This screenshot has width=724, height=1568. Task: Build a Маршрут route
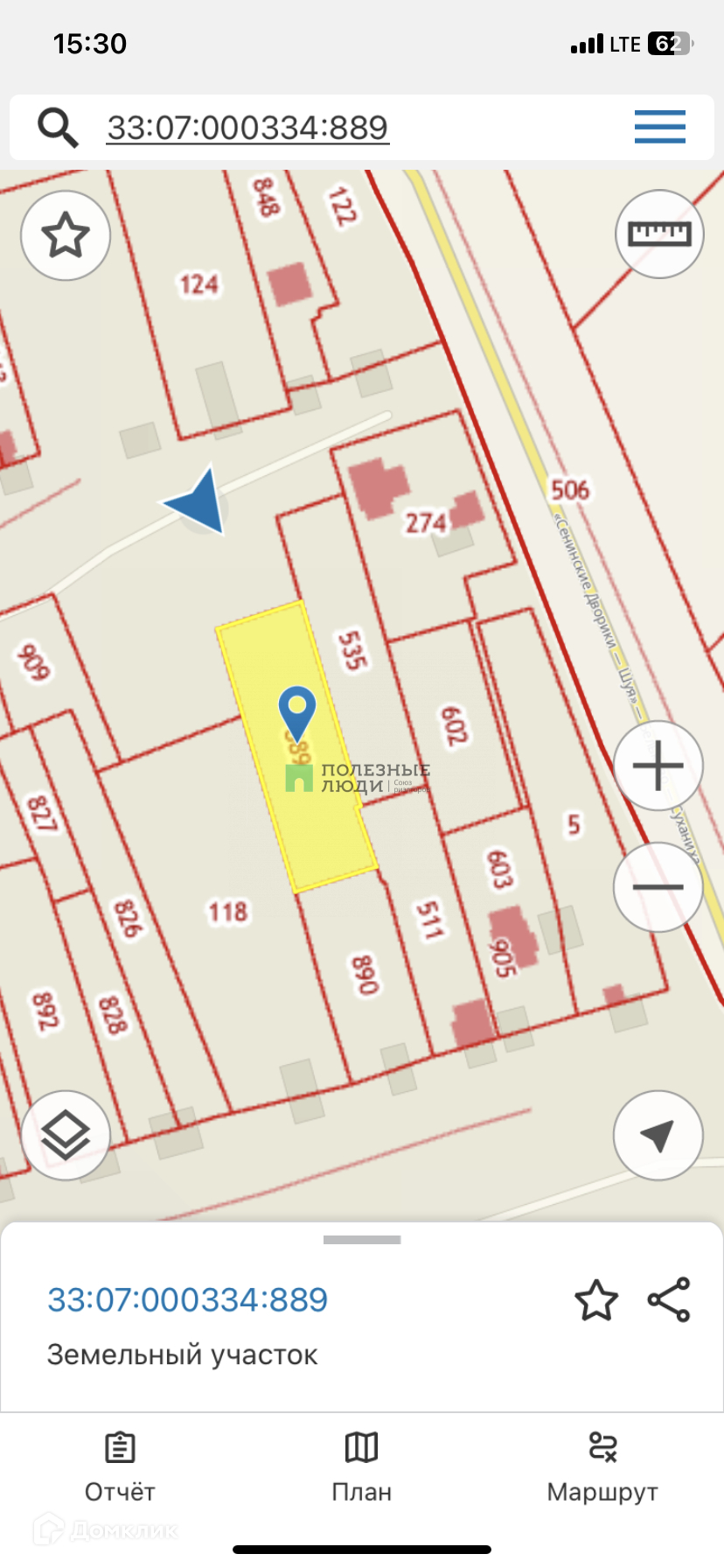[602, 1468]
